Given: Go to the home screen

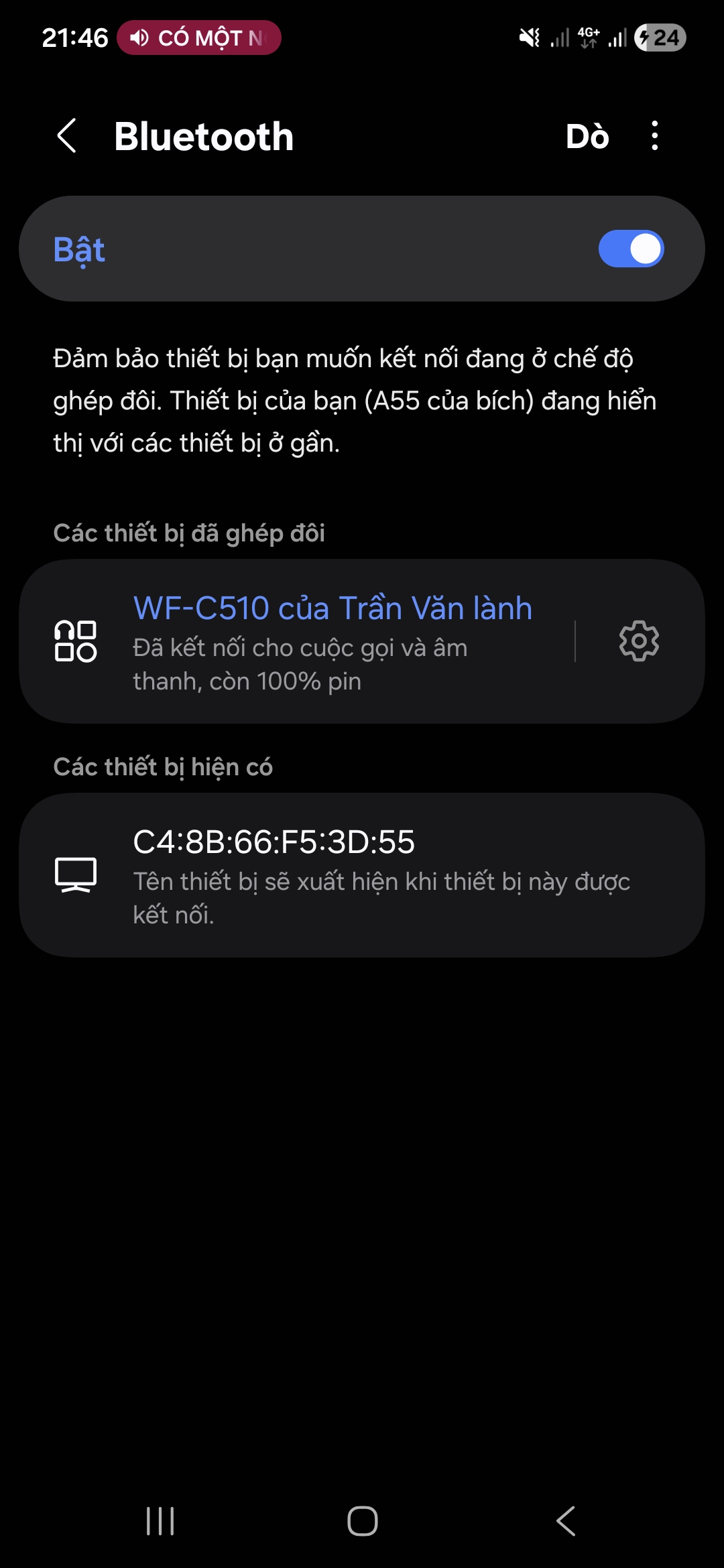Looking at the screenshot, I should tap(362, 1521).
